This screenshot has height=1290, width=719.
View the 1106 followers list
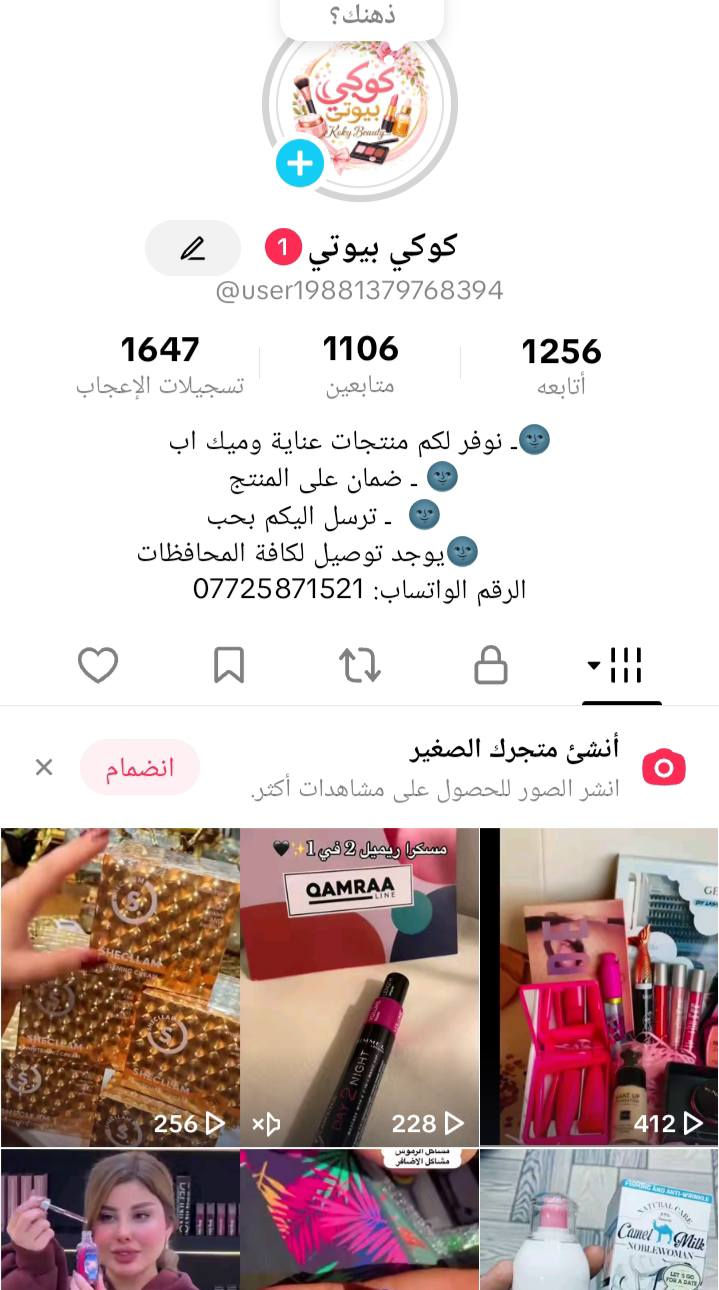[360, 365]
